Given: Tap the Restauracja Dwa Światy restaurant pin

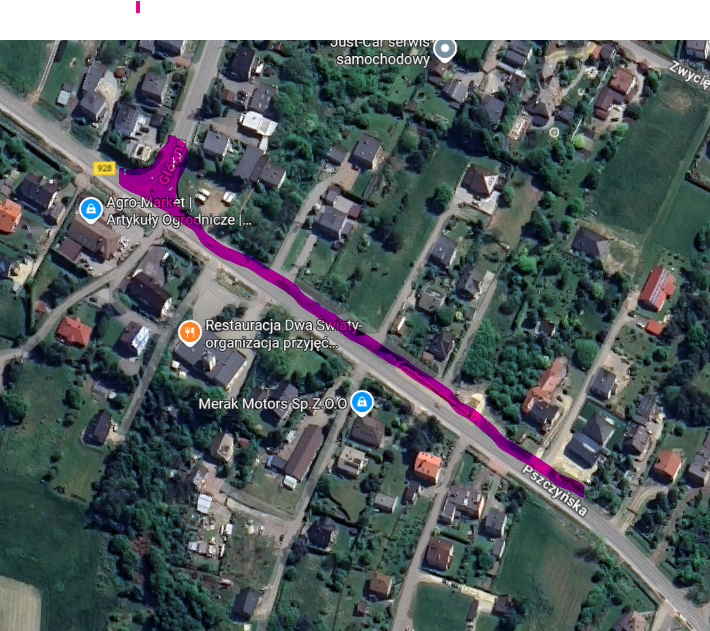Looking at the screenshot, I should (x=188, y=331).
